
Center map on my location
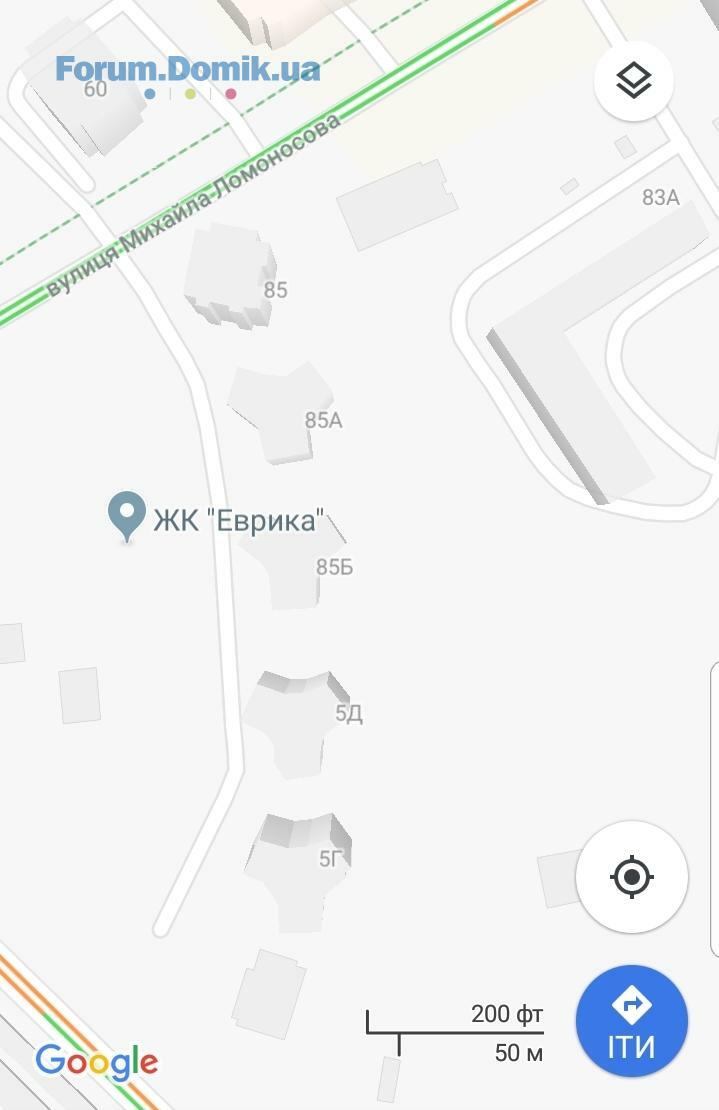pos(632,877)
